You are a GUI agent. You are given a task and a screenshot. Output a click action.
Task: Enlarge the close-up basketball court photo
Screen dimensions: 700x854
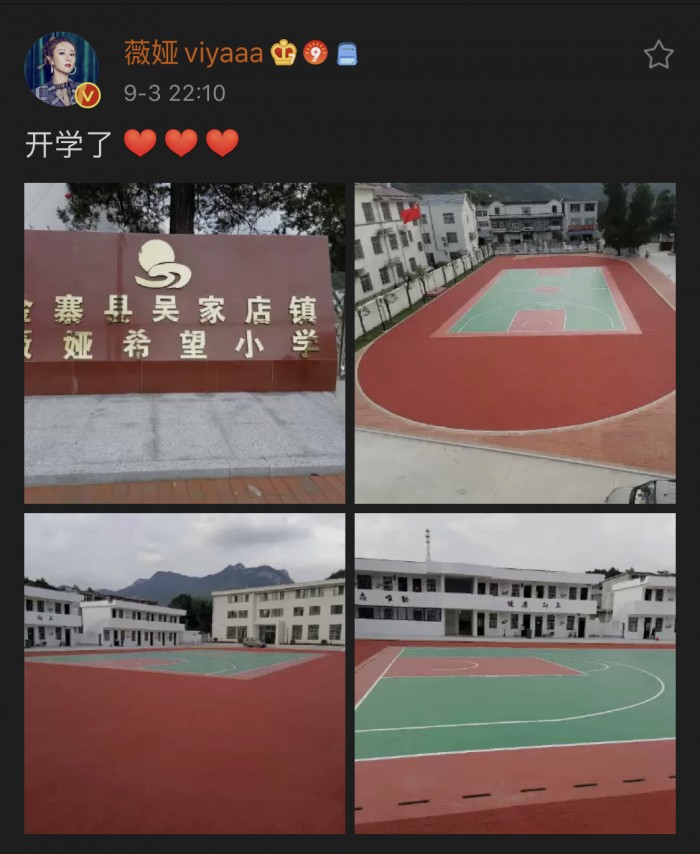[515, 673]
